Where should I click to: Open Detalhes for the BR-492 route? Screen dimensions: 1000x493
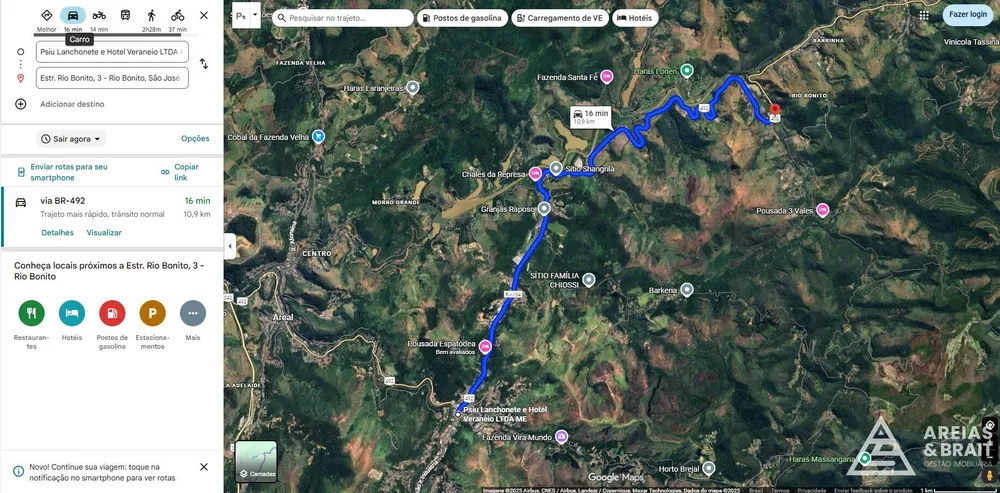click(x=57, y=233)
